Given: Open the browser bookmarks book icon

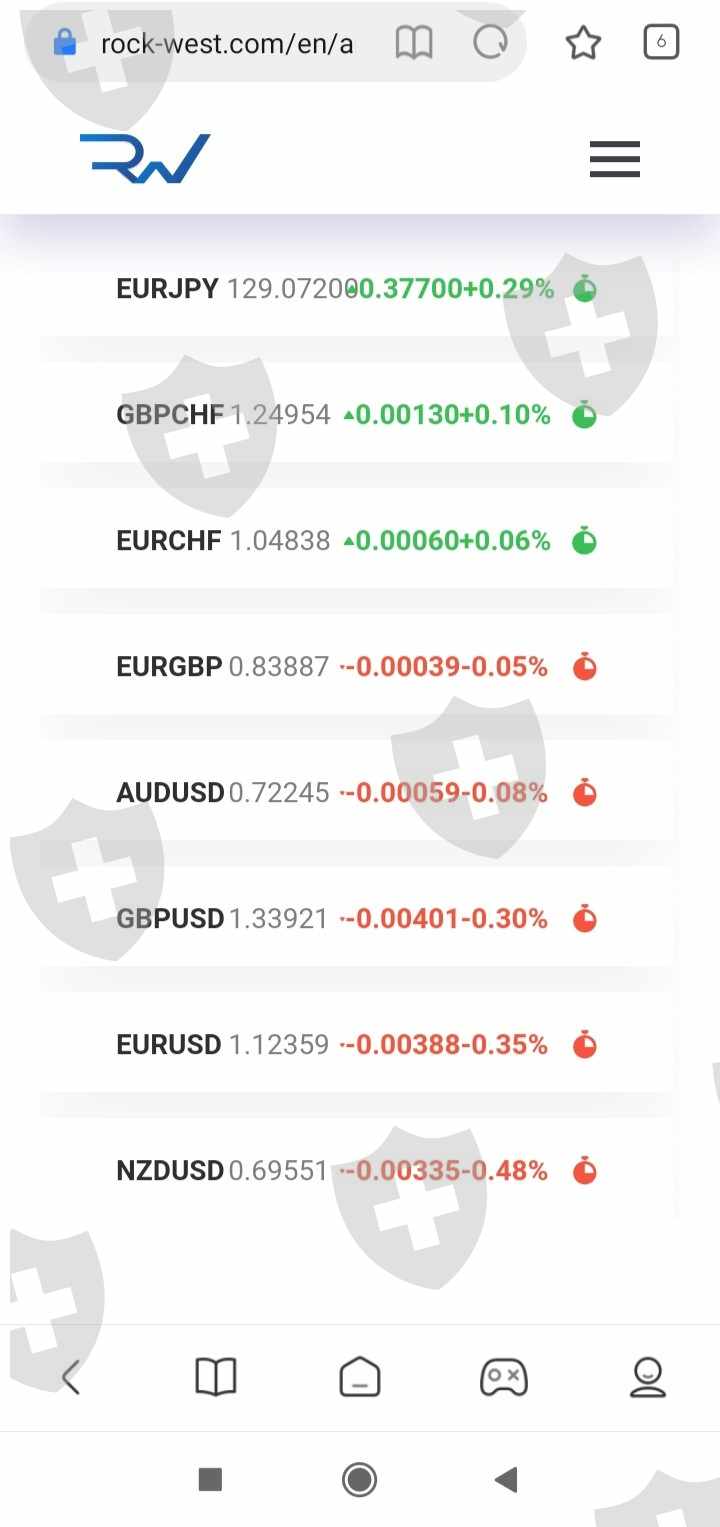Looking at the screenshot, I should pyautogui.click(x=215, y=1378).
